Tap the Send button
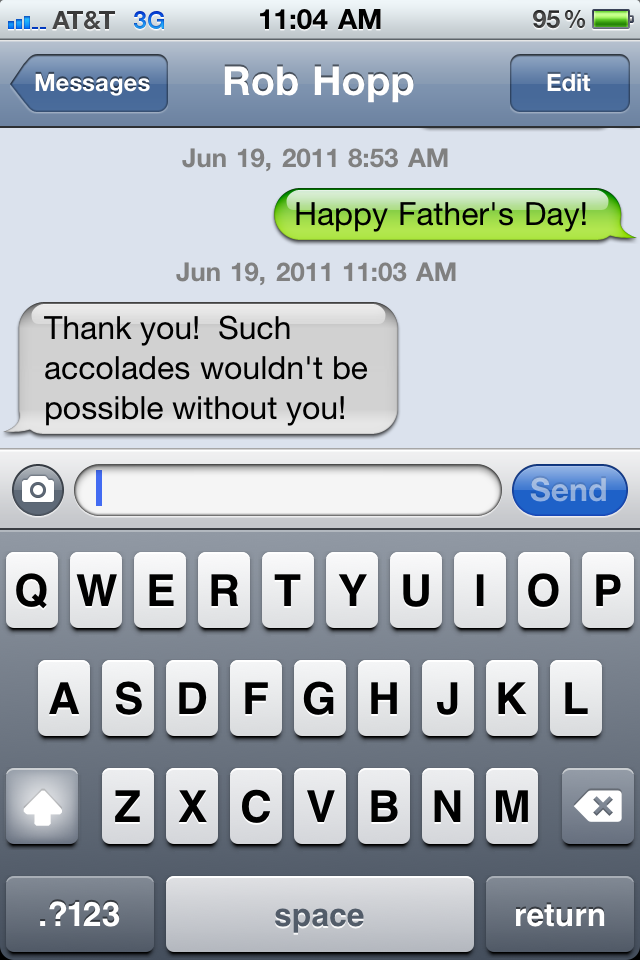 pyautogui.click(x=569, y=490)
